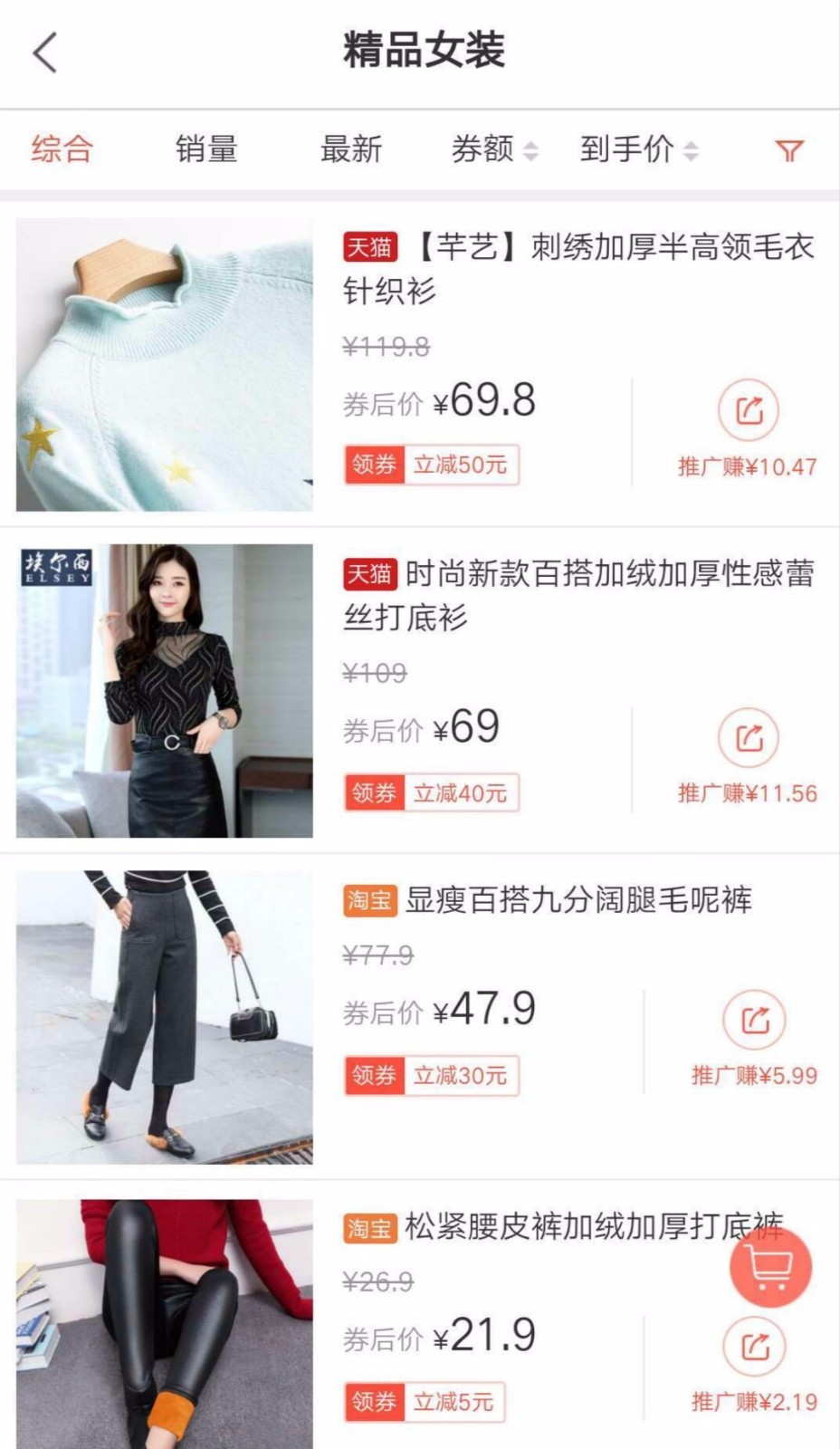Go back from 精品女装 page
This screenshot has height=1449, width=840.
pyautogui.click(x=45, y=52)
